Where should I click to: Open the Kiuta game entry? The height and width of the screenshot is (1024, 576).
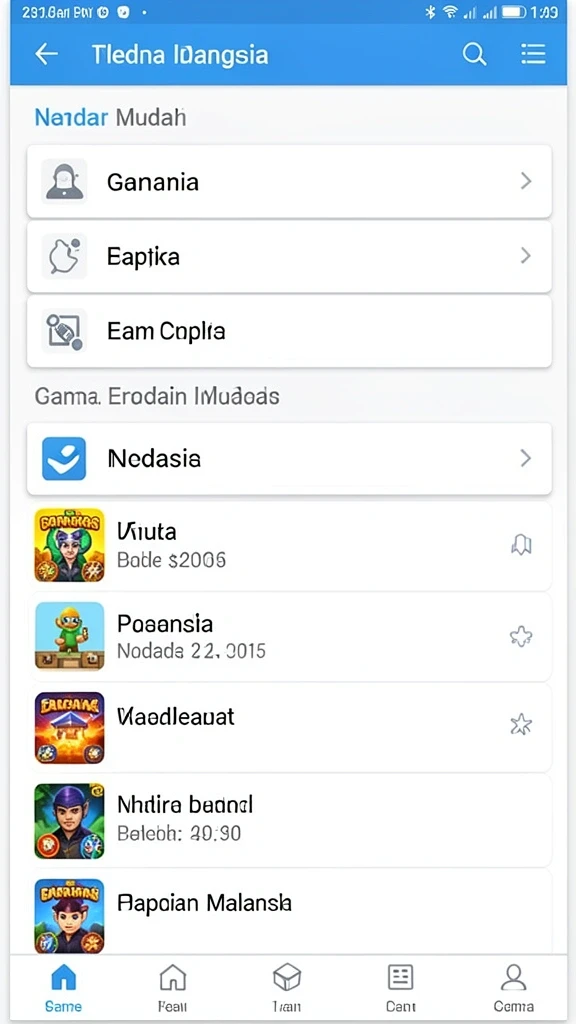[x=289, y=545]
